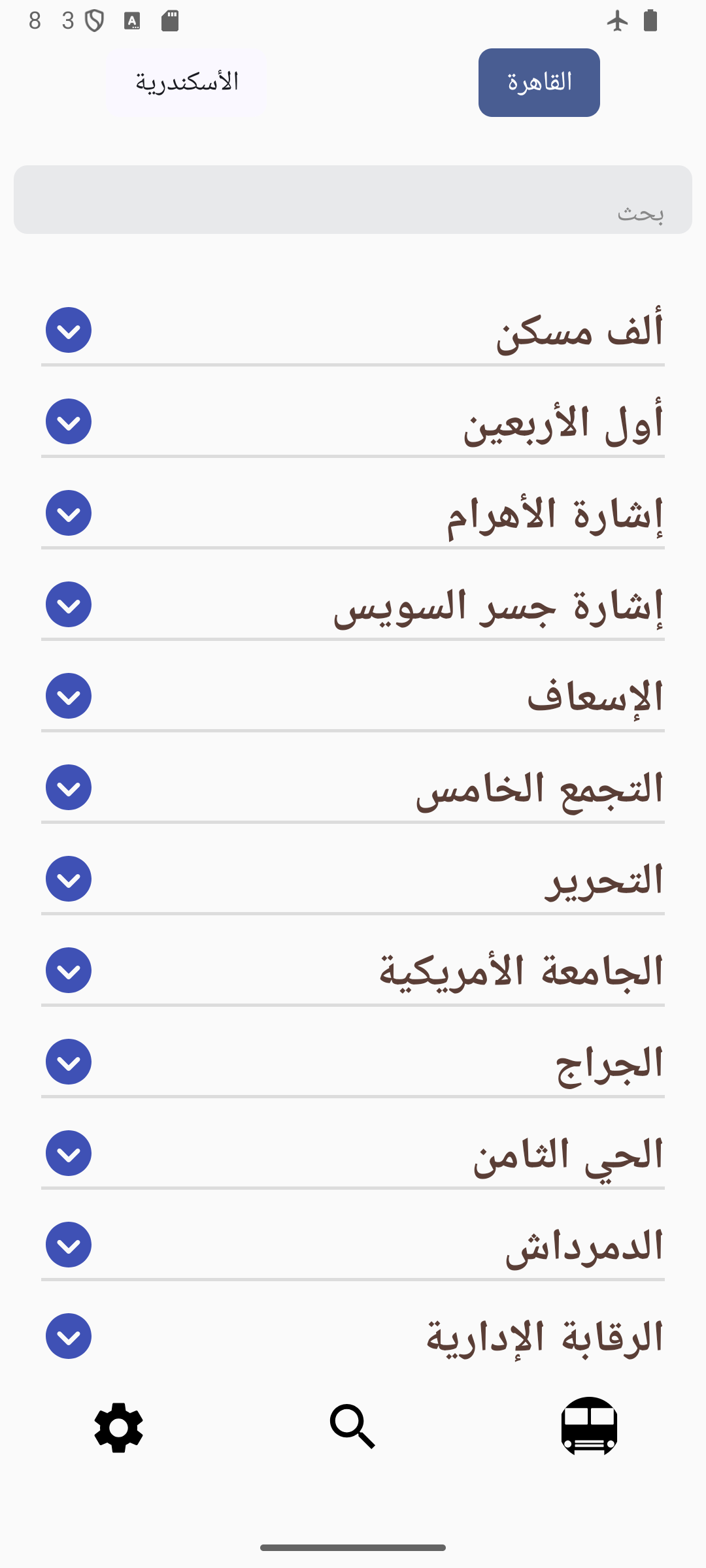Image resolution: width=706 pixels, height=1568 pixels.
Task: Expand the الجراج chevron
Action: coord(69,1062)
